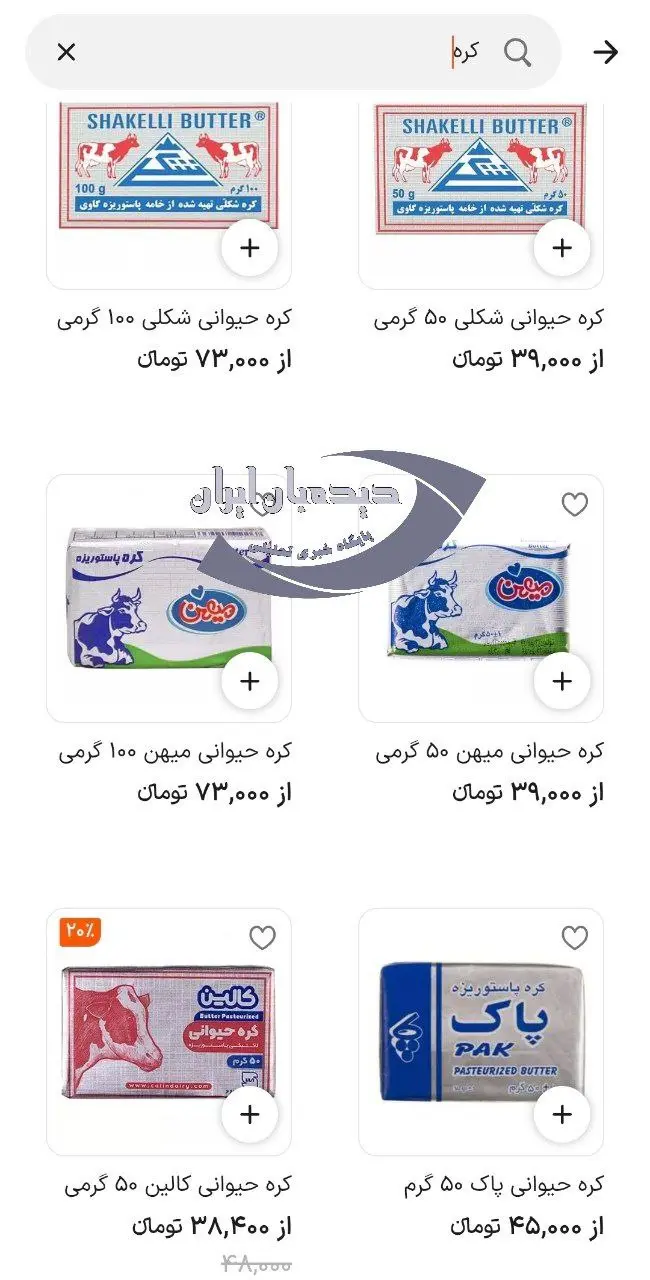Add Kalleh butter 50 g to cart
The width and height of the screenshot is (650, 1280).
click(249, 1114)
